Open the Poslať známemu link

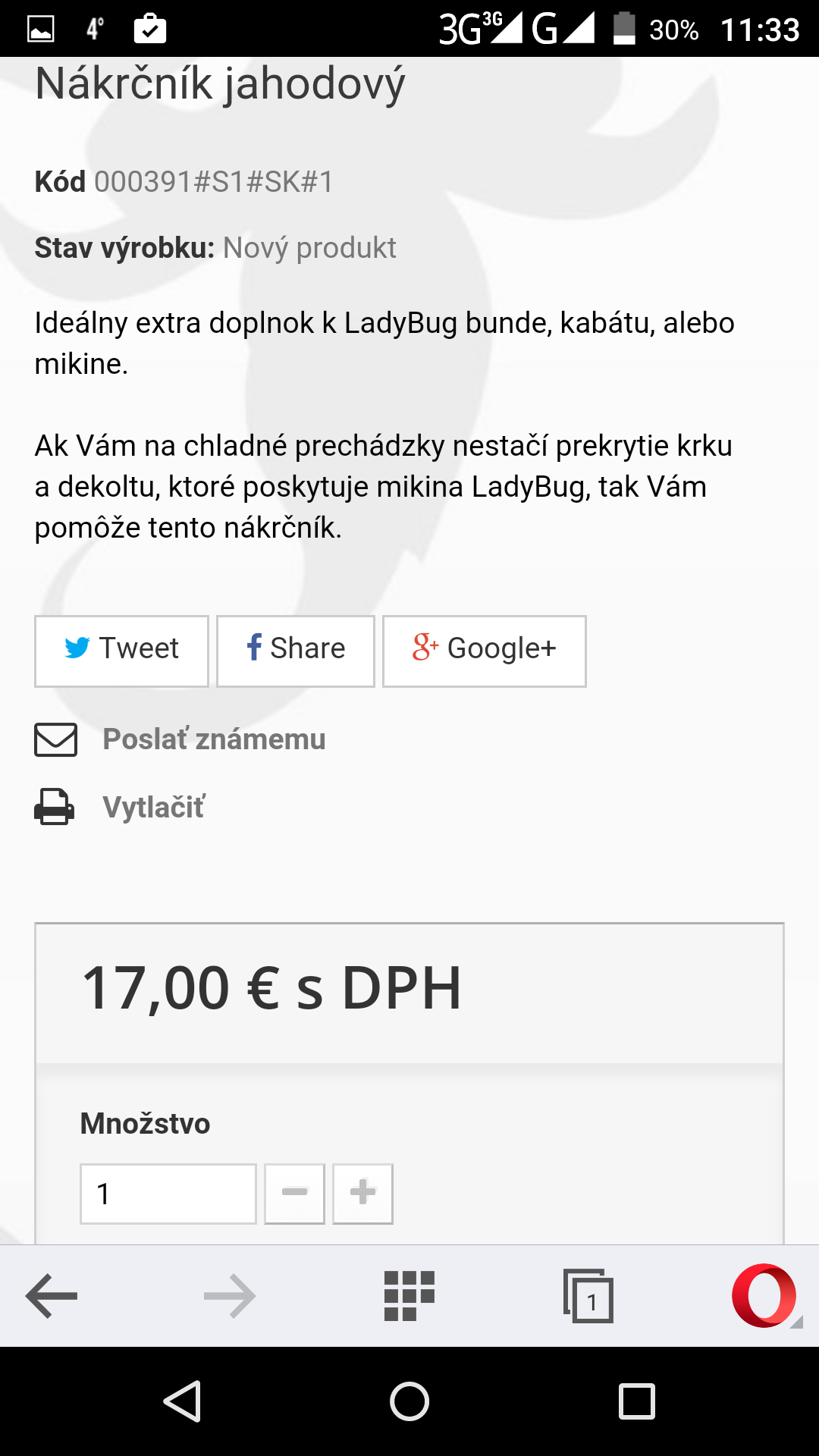click(x=214, y=739)
